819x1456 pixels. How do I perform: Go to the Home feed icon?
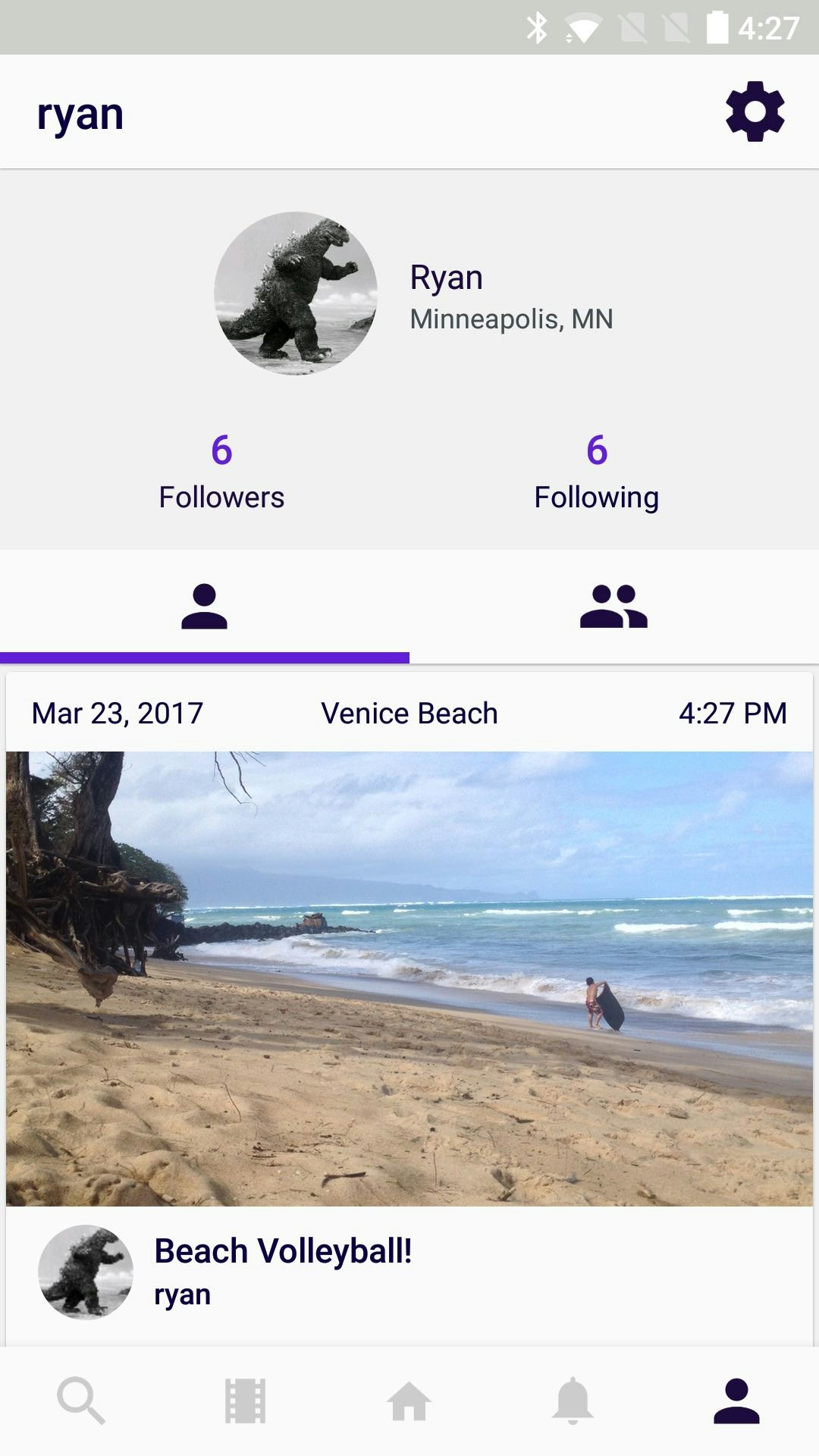pyautogui.click(x=409, y=1401)
